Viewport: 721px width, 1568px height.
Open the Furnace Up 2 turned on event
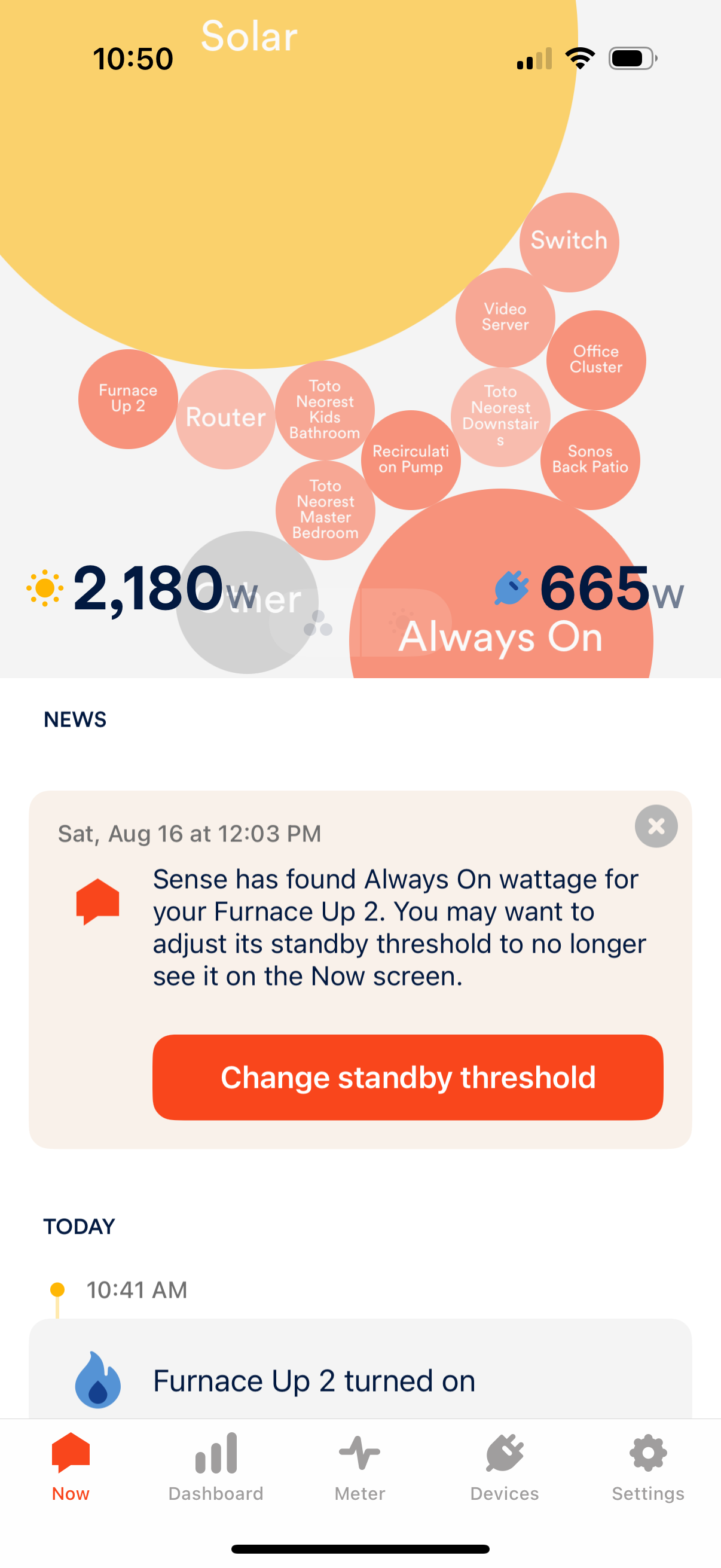pyautogui.click(x=360, y=1380)
